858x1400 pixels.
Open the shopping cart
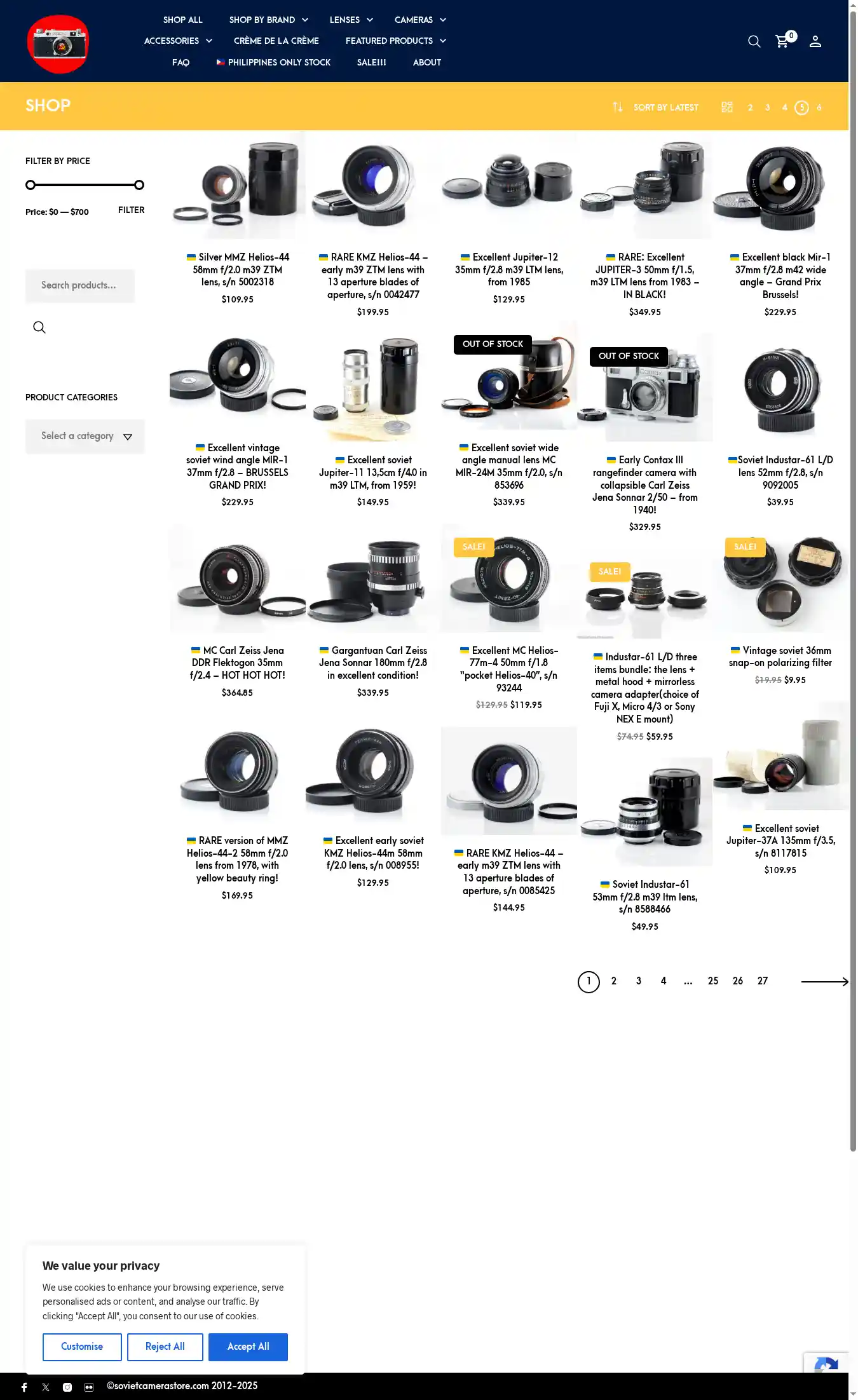point(782,41)
